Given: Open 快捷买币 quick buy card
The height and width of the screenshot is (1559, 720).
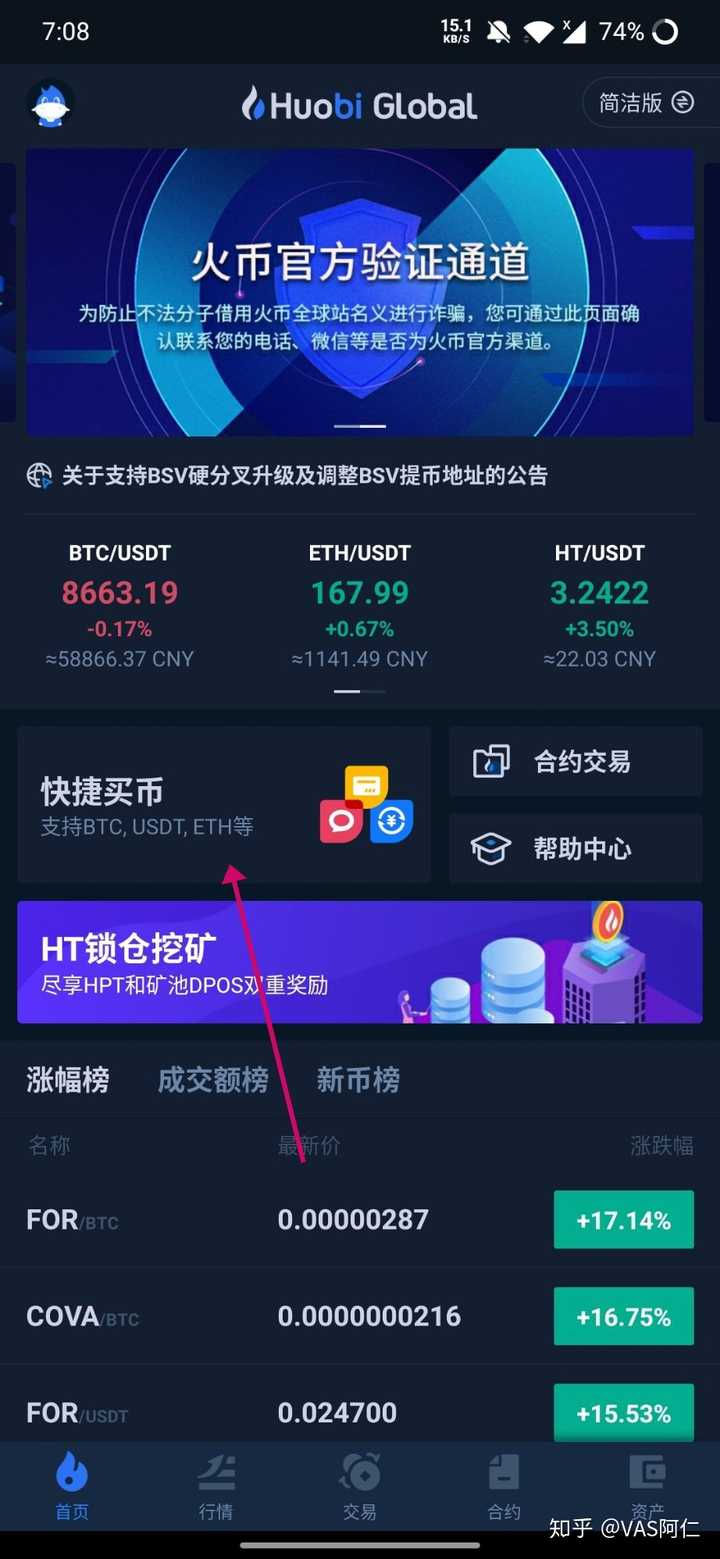Looking at the screenshot, I should [x=224, y=804].
